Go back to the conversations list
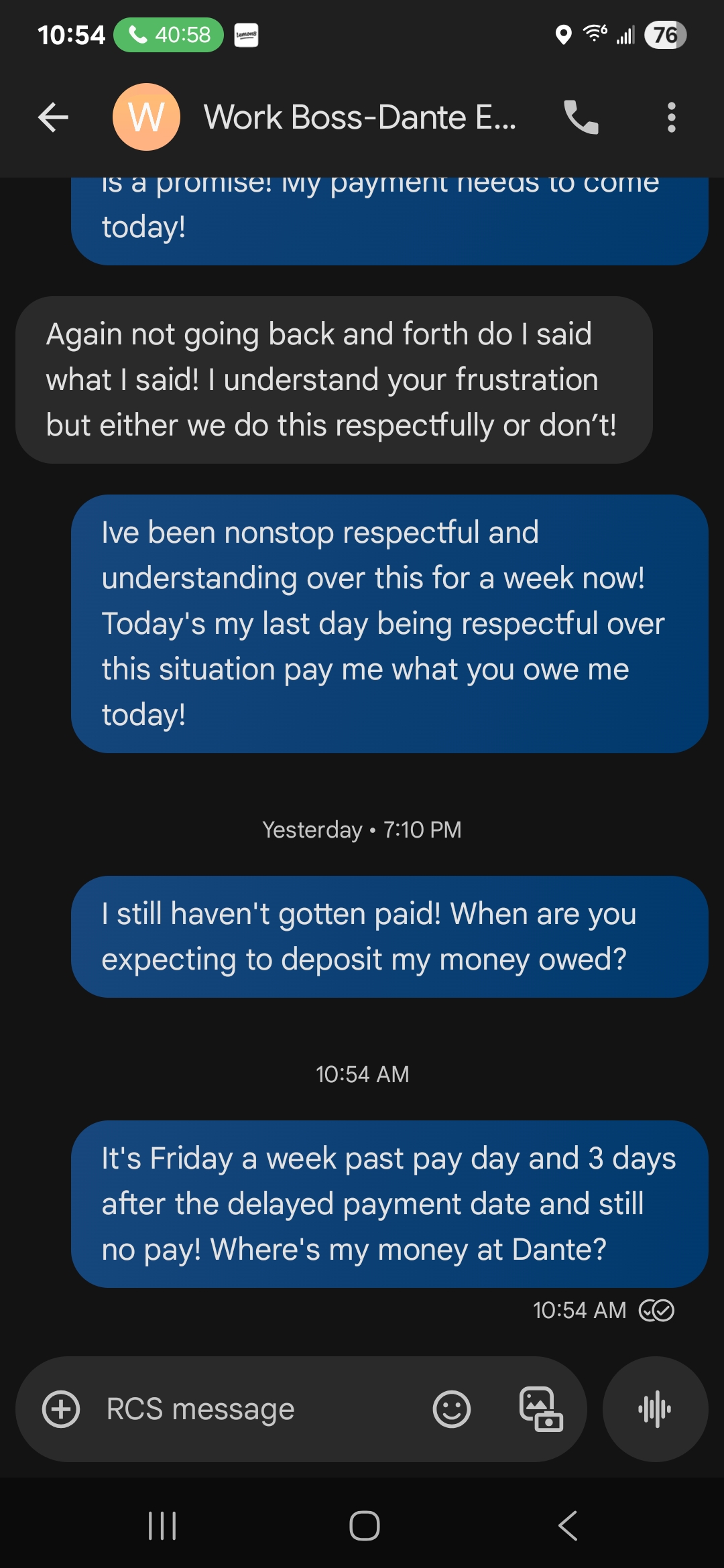724x1568 pixels. coord(54,118)
